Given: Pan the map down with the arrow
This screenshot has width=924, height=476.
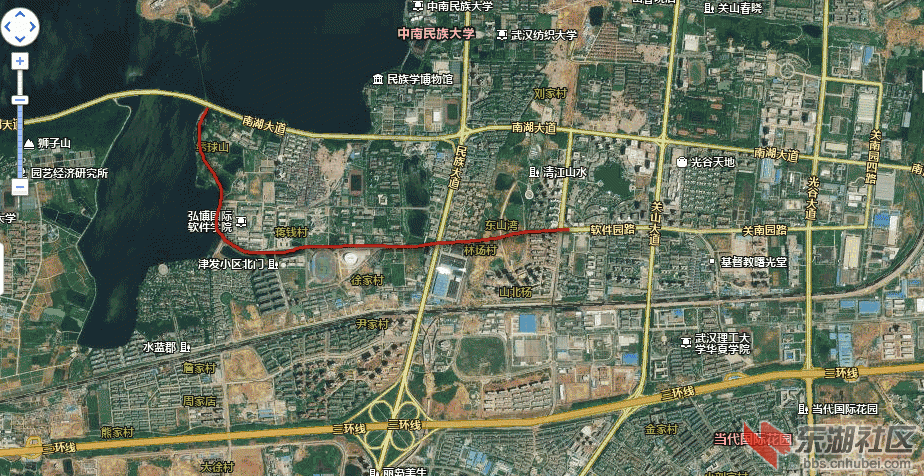Looking at the screenshot, I should (x=19, y=39).
